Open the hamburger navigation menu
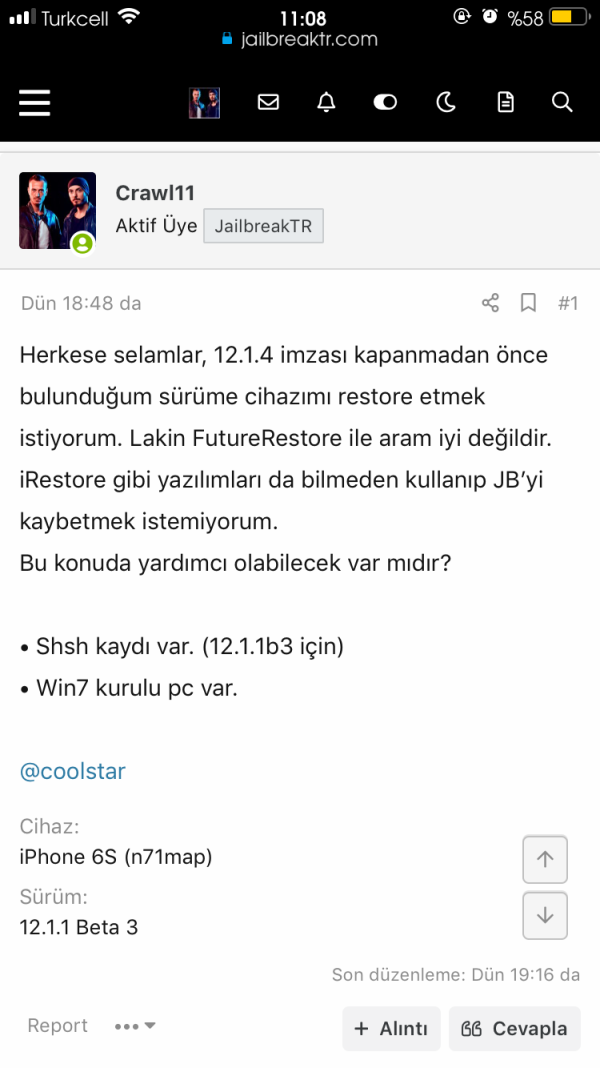 35,102
